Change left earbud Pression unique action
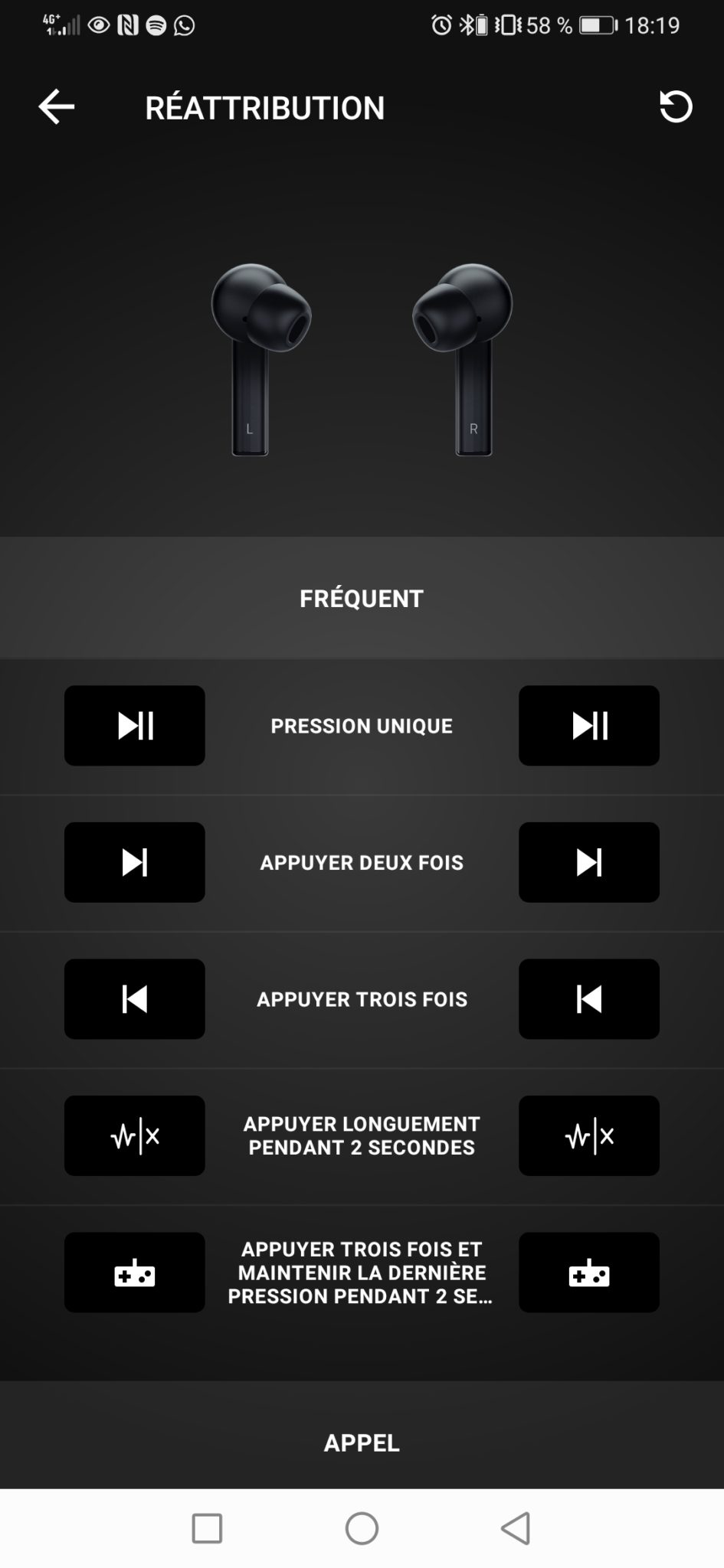 pyautogui.click(x=134, y=725)
